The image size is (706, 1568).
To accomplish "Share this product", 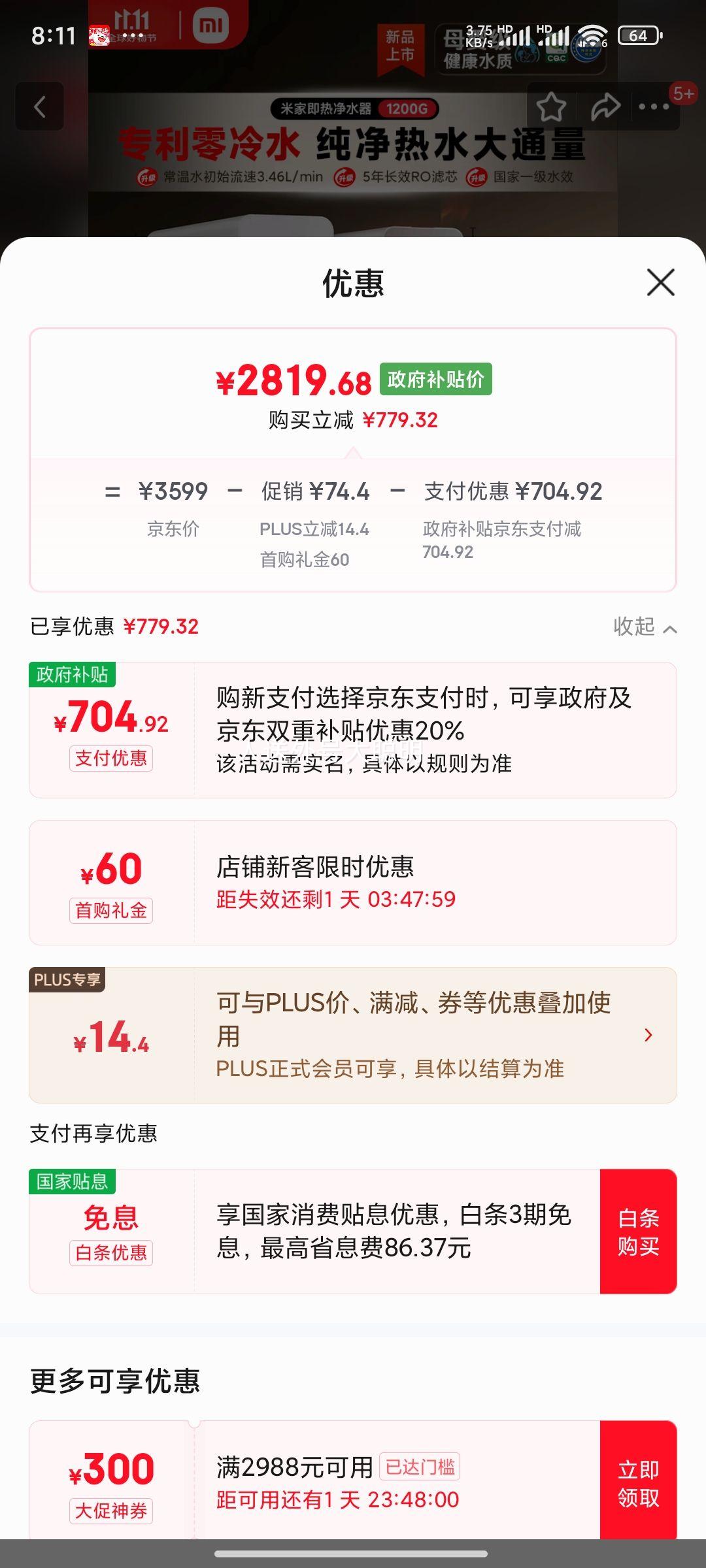I will [605, 106].
